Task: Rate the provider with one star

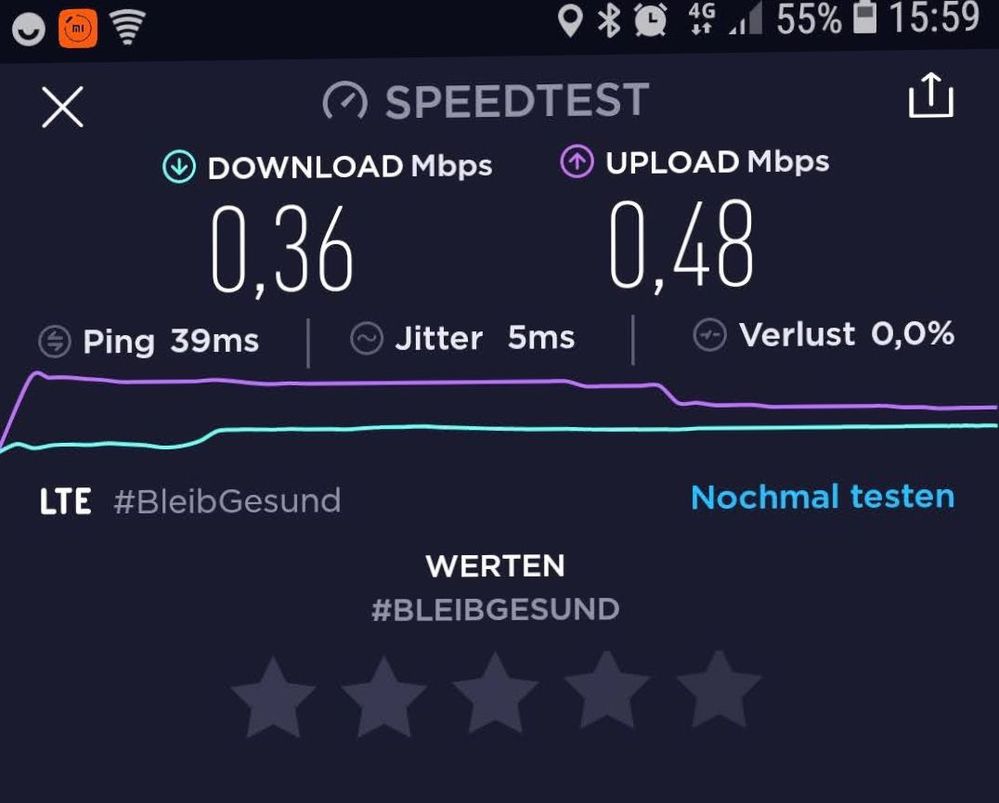Action: click(x=273, y=695)
